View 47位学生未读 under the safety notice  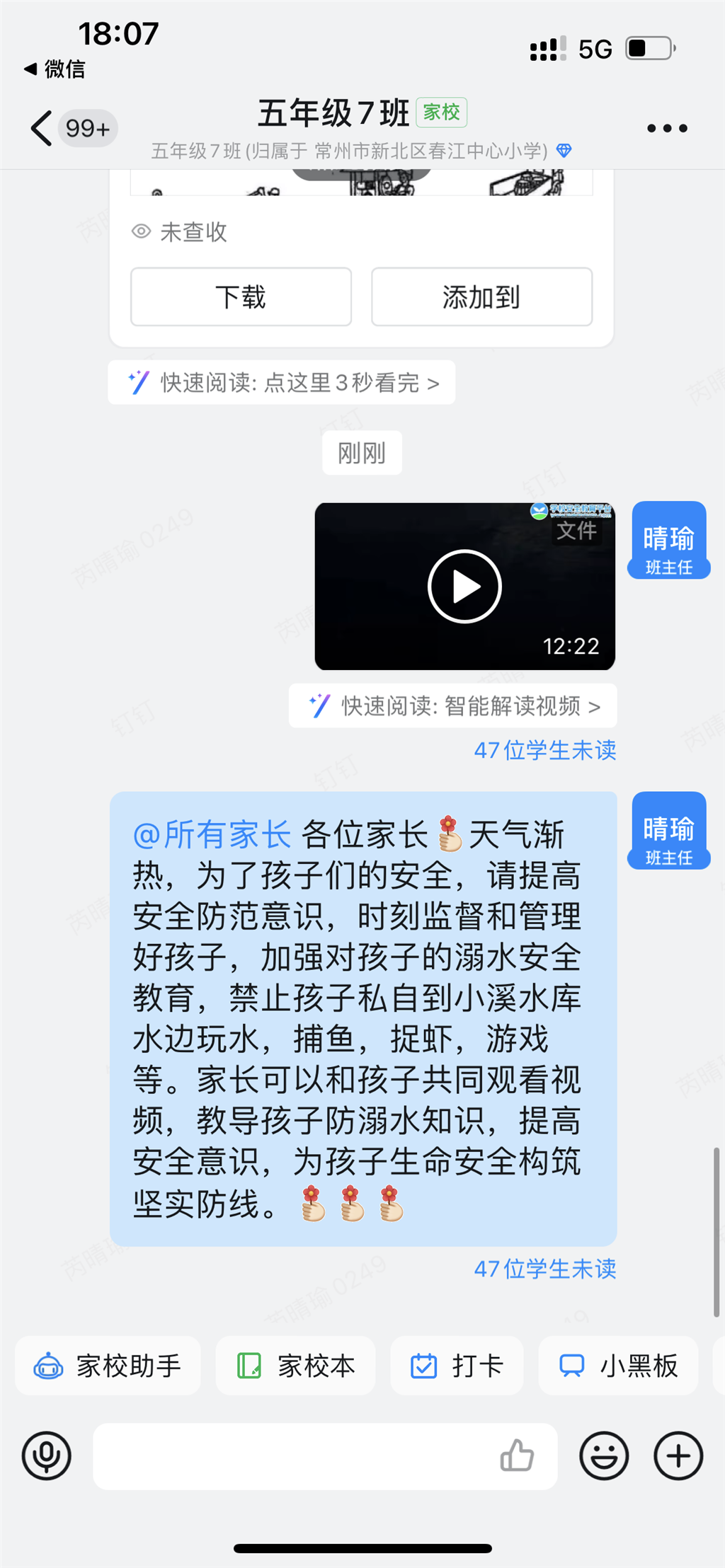pyautogui.click(x=544, y=1269)
